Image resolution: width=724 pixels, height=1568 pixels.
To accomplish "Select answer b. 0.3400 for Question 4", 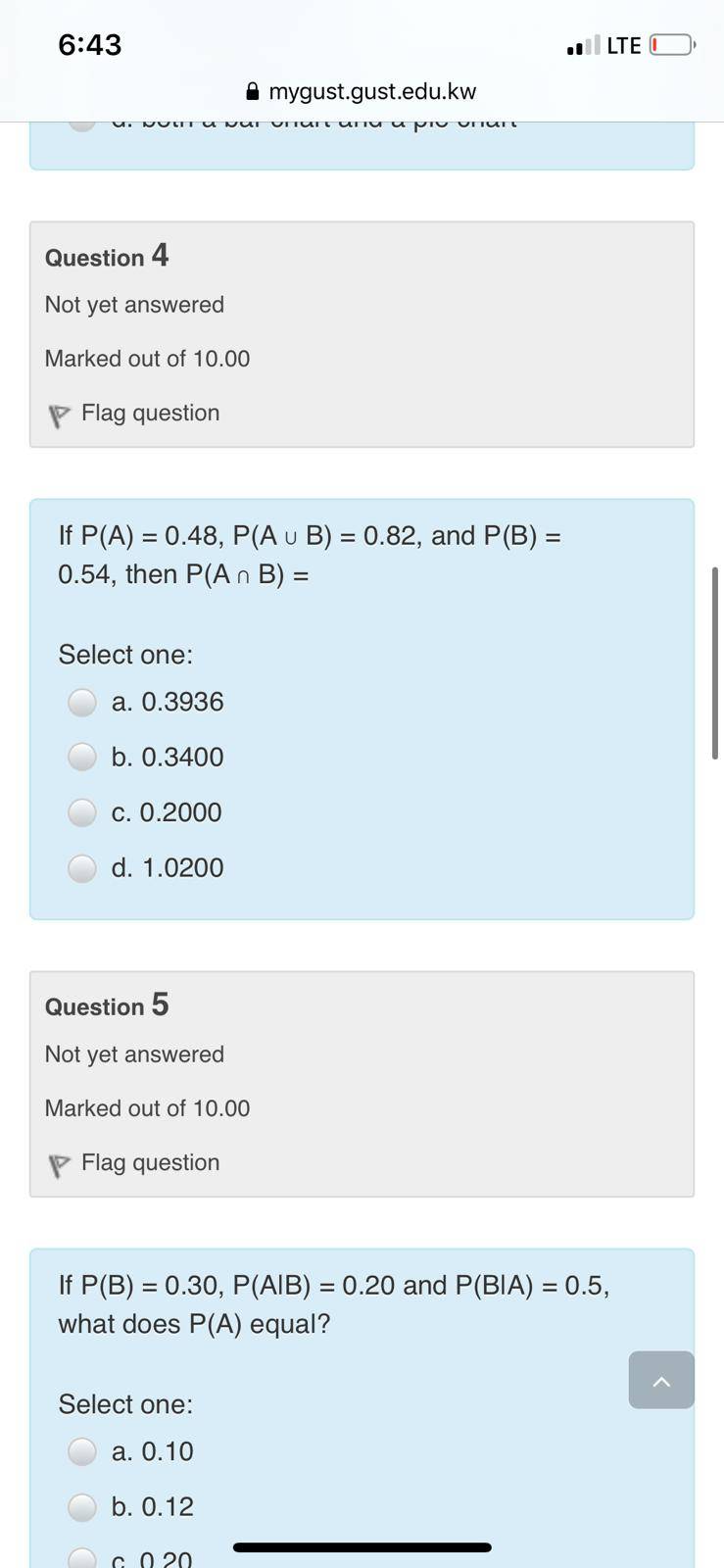I will click(x=82, y=758).
